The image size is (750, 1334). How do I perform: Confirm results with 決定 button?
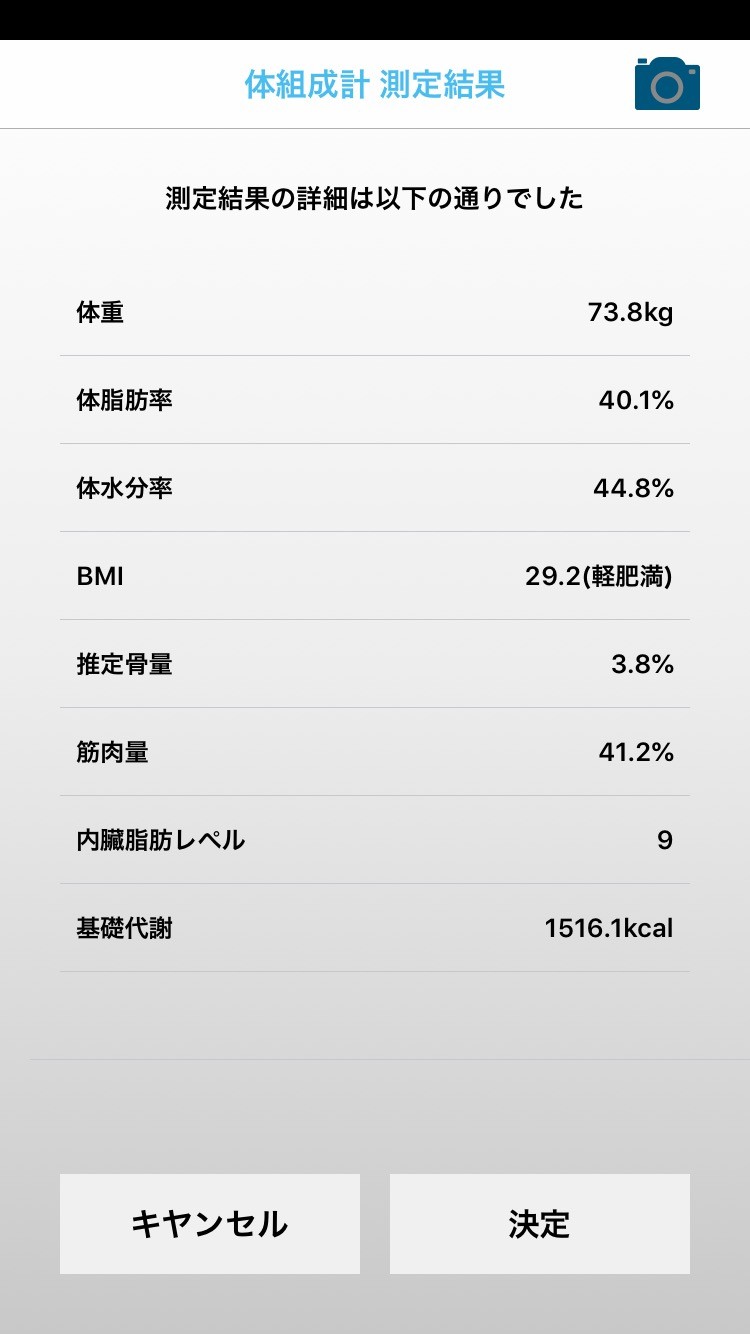[540, 1224]
